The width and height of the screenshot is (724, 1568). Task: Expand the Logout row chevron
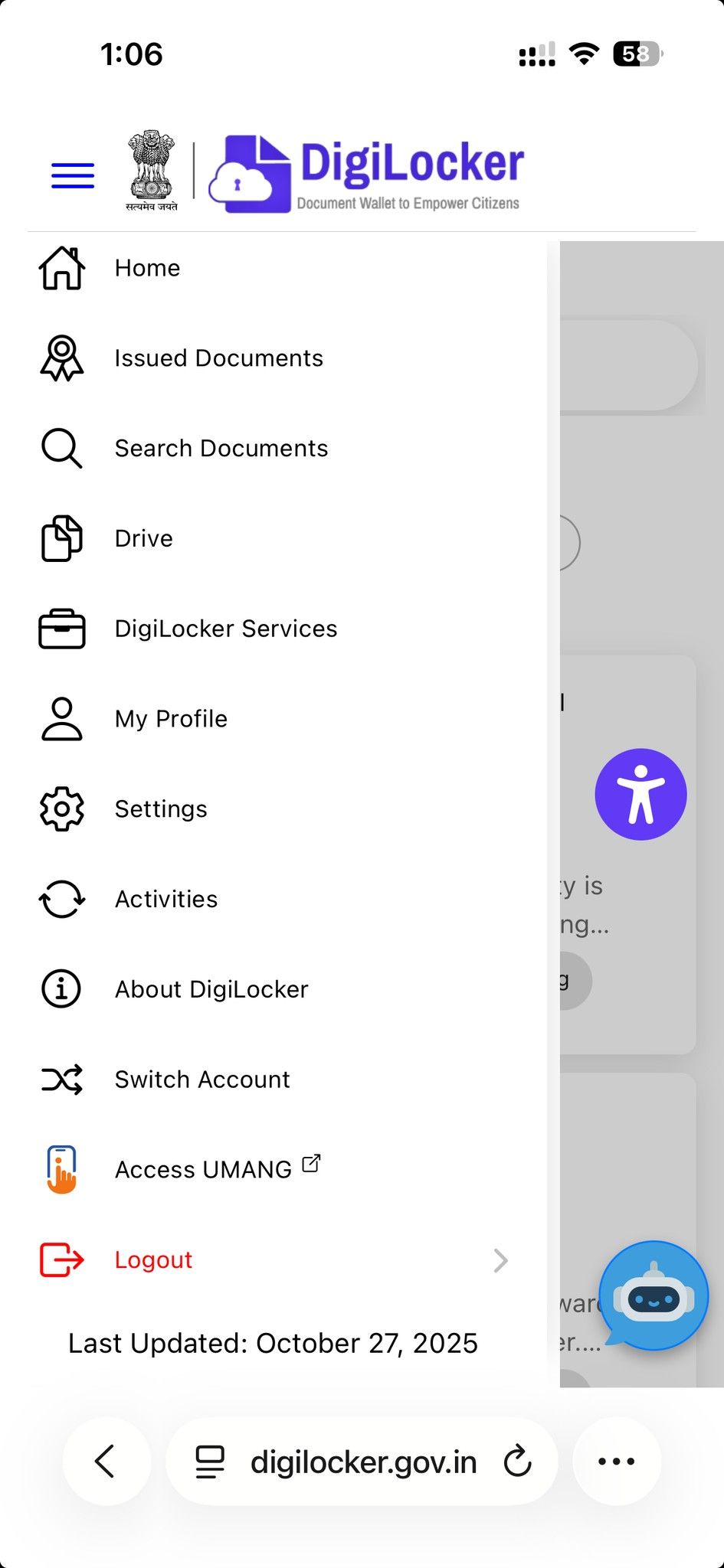point(500,1260)
